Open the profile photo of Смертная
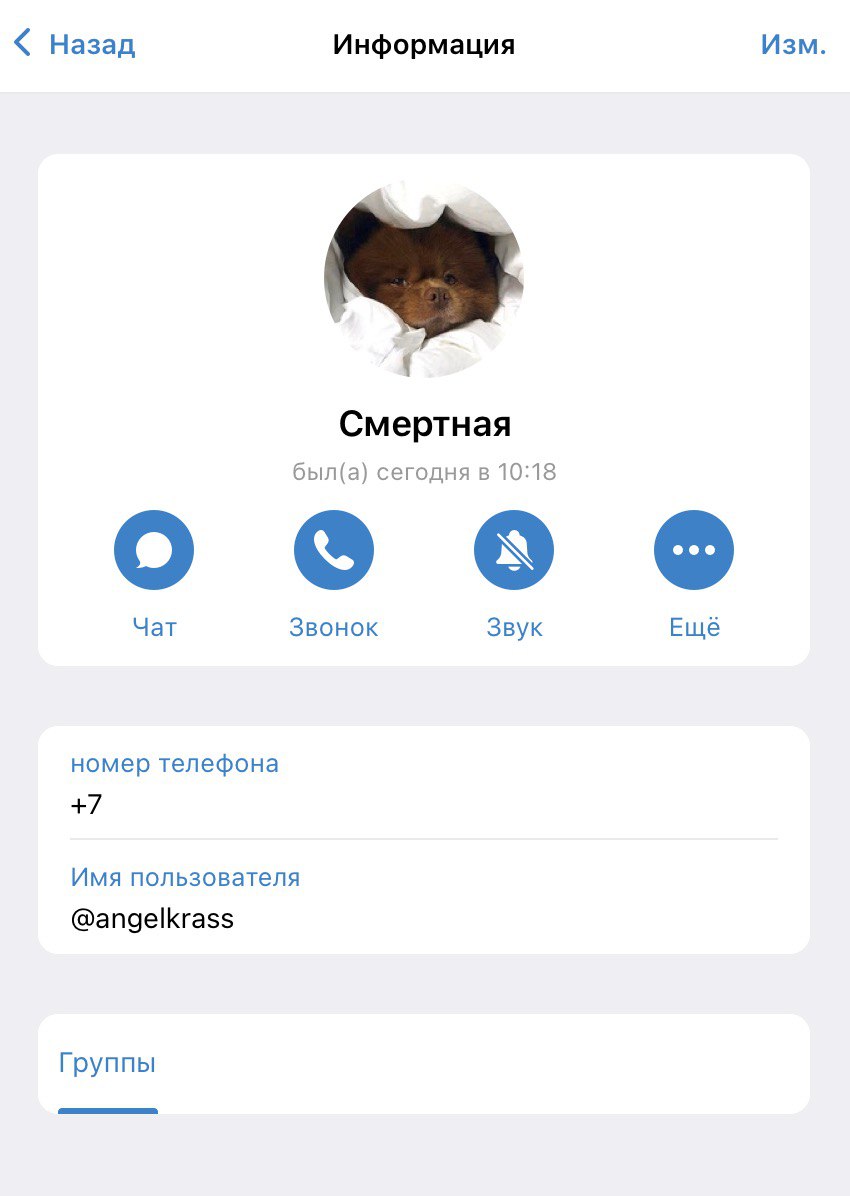850x1196 pixels. (x=424, y=278)
